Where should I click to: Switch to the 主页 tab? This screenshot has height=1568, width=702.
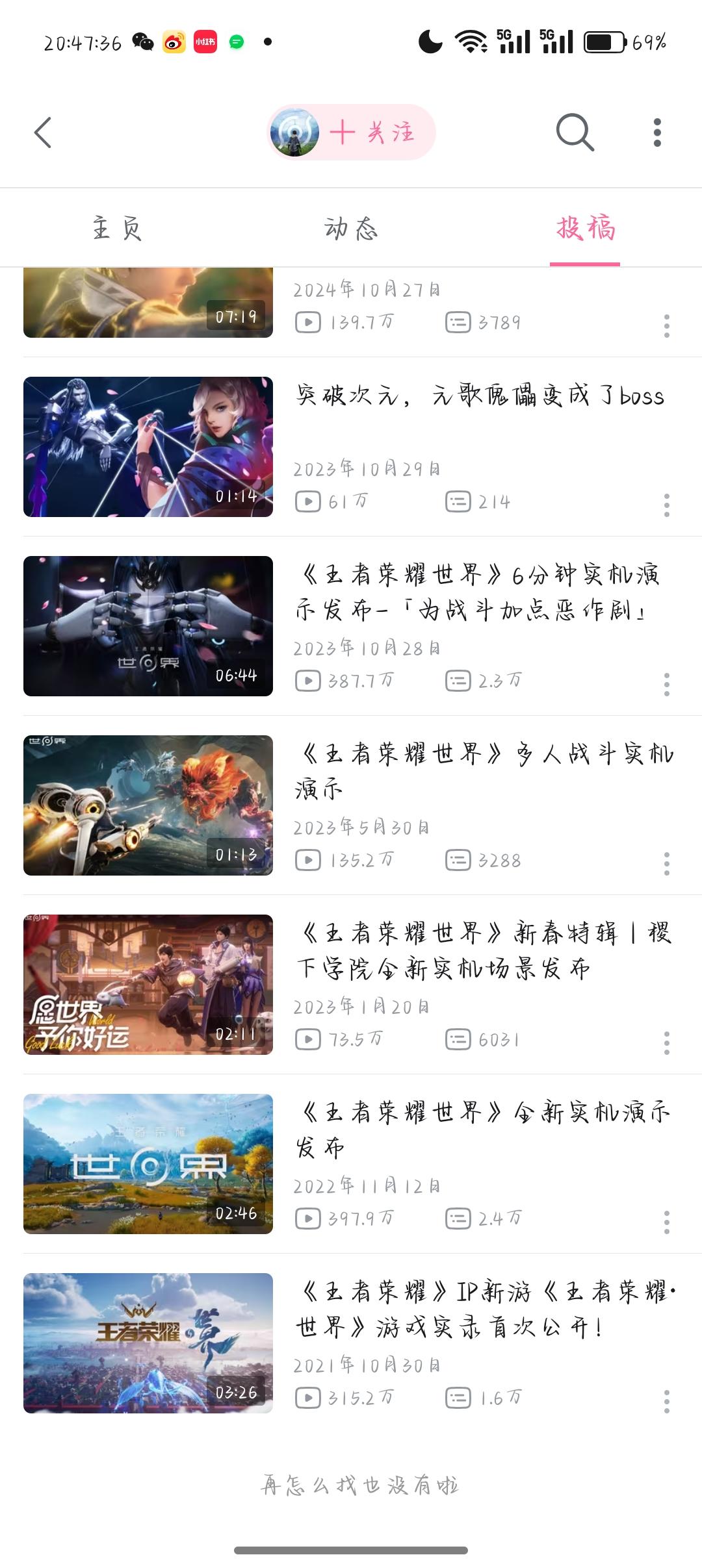pyautogui.click(x=117, y=229)
